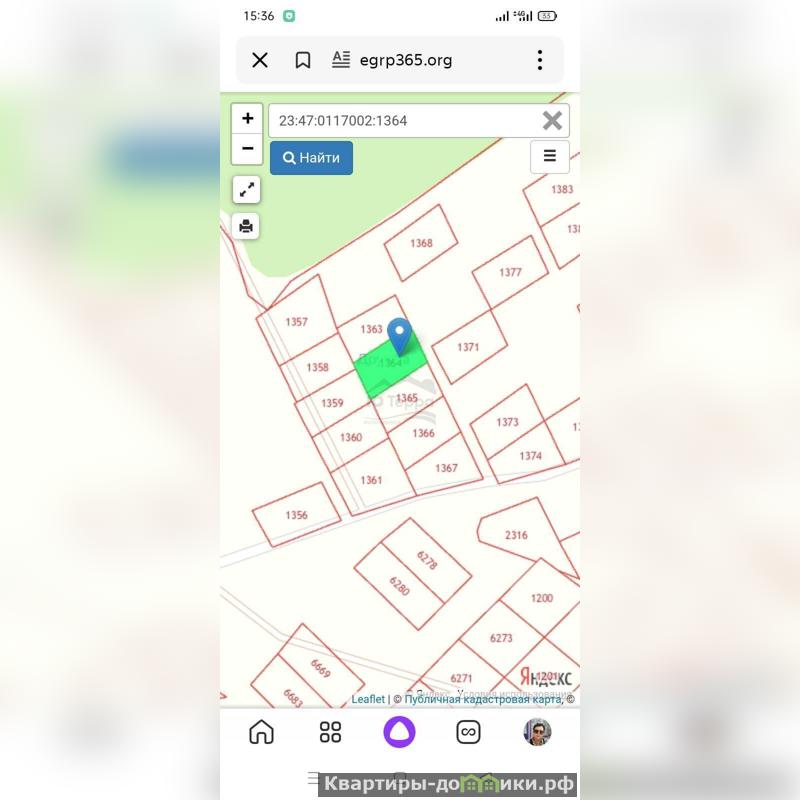Tap the blue location marker
This screenshot has width=800, height=800.
pos(400,336)
